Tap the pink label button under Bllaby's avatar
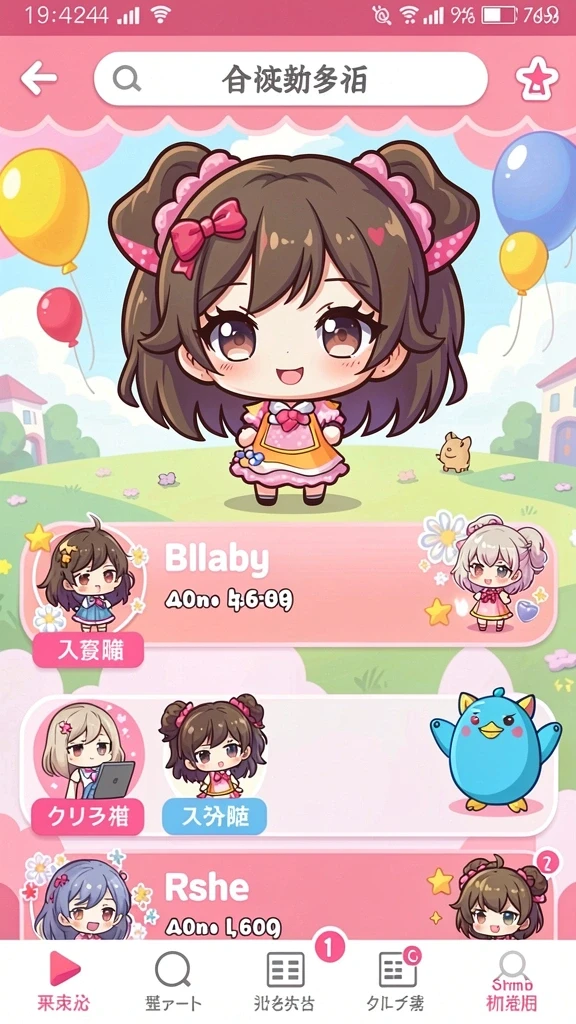 [x=88, y=650]
